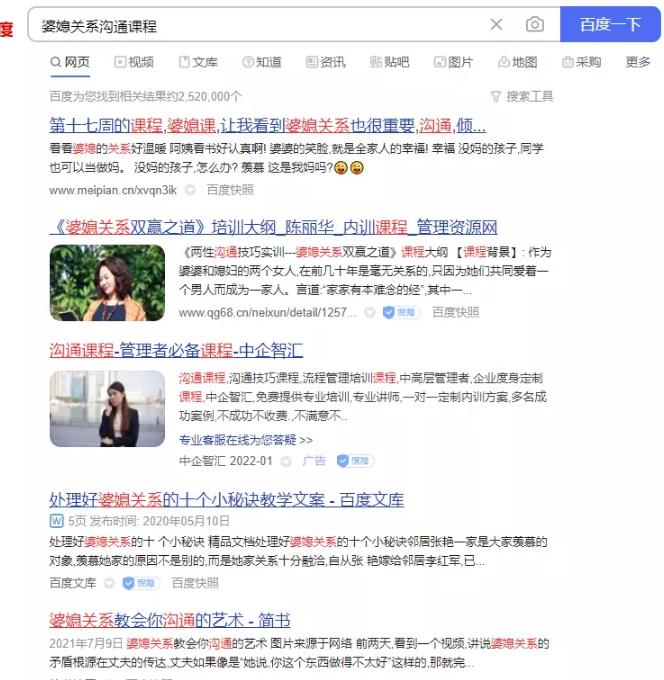Open result 第十七周的课程,婆媳课

click(x=268, y=125)
